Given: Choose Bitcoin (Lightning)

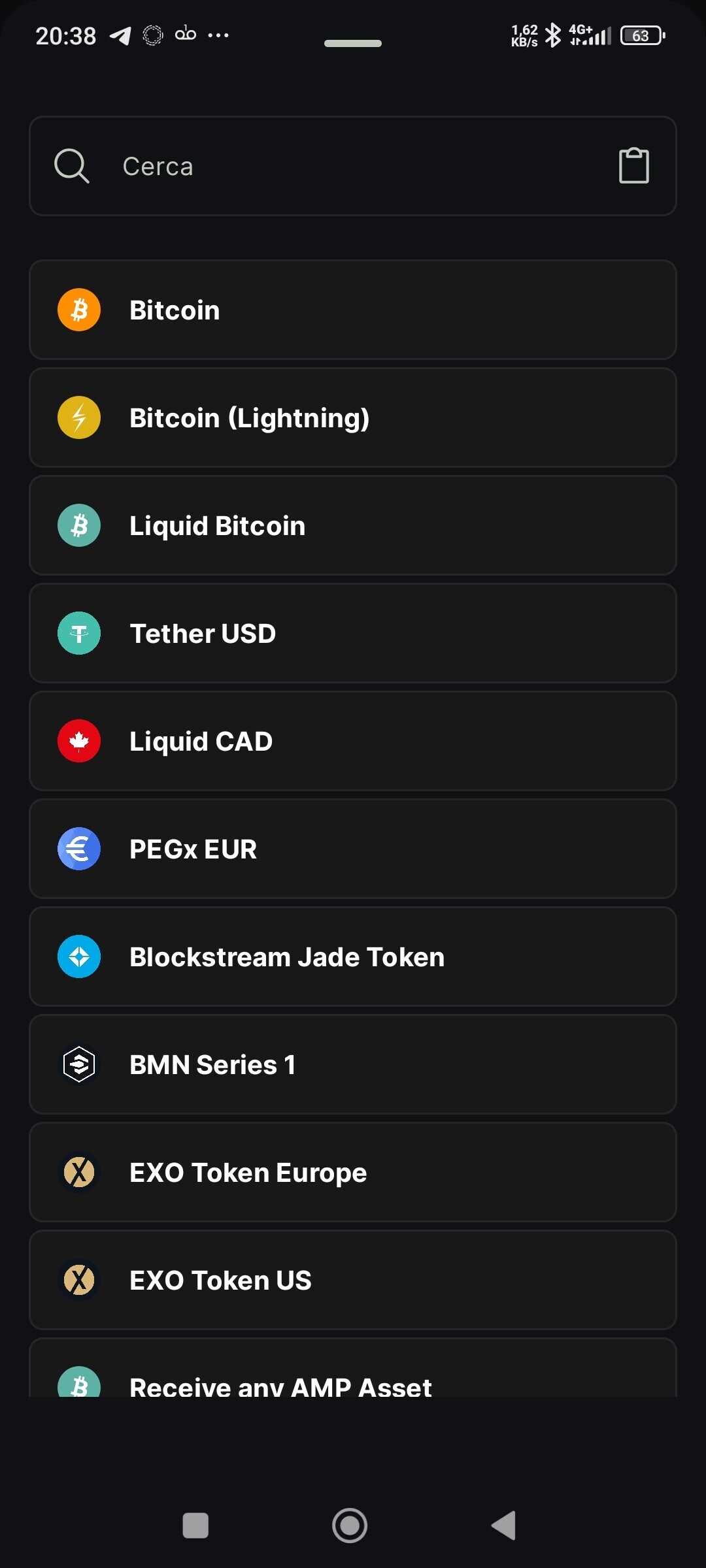Looking at the screenshot, I should coord(353,417).
